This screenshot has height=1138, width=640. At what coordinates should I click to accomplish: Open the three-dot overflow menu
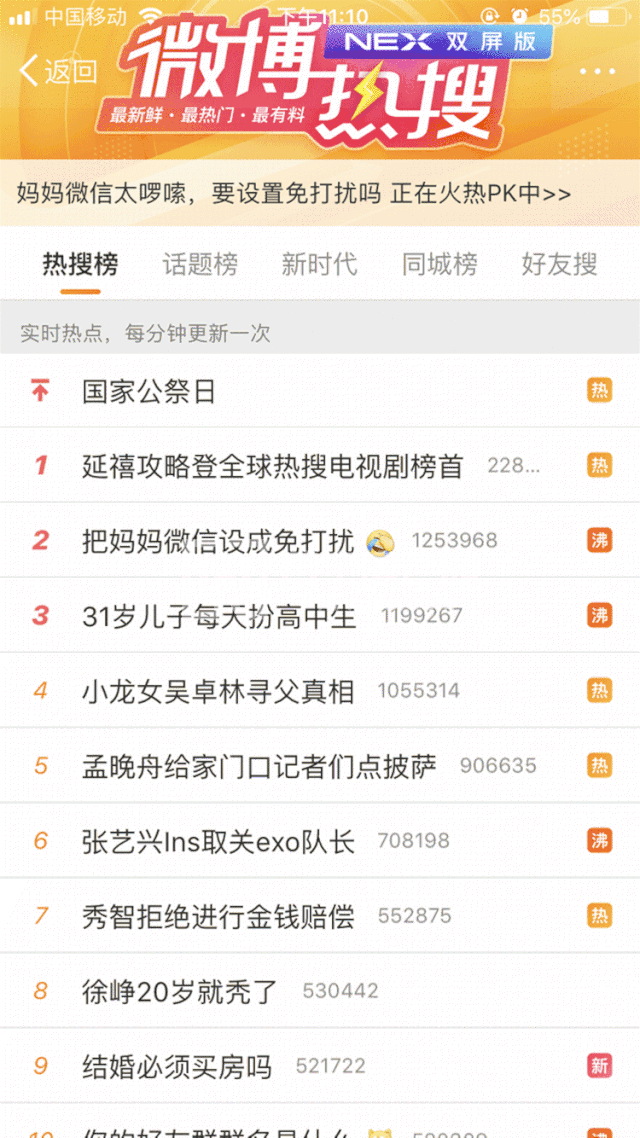597,72
